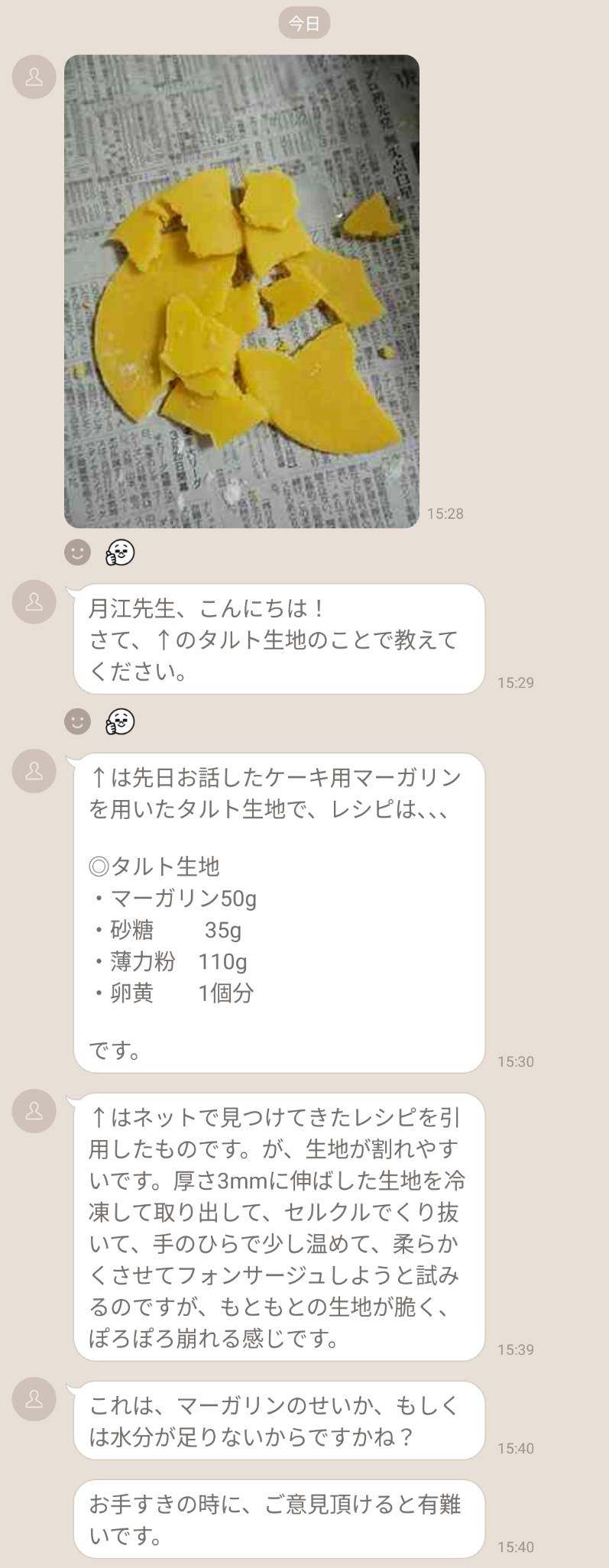609x1568 pixels.
Task: Add reaction under the 15:29 greeting message
Action: pyautogui.click(x=77, y=721)
